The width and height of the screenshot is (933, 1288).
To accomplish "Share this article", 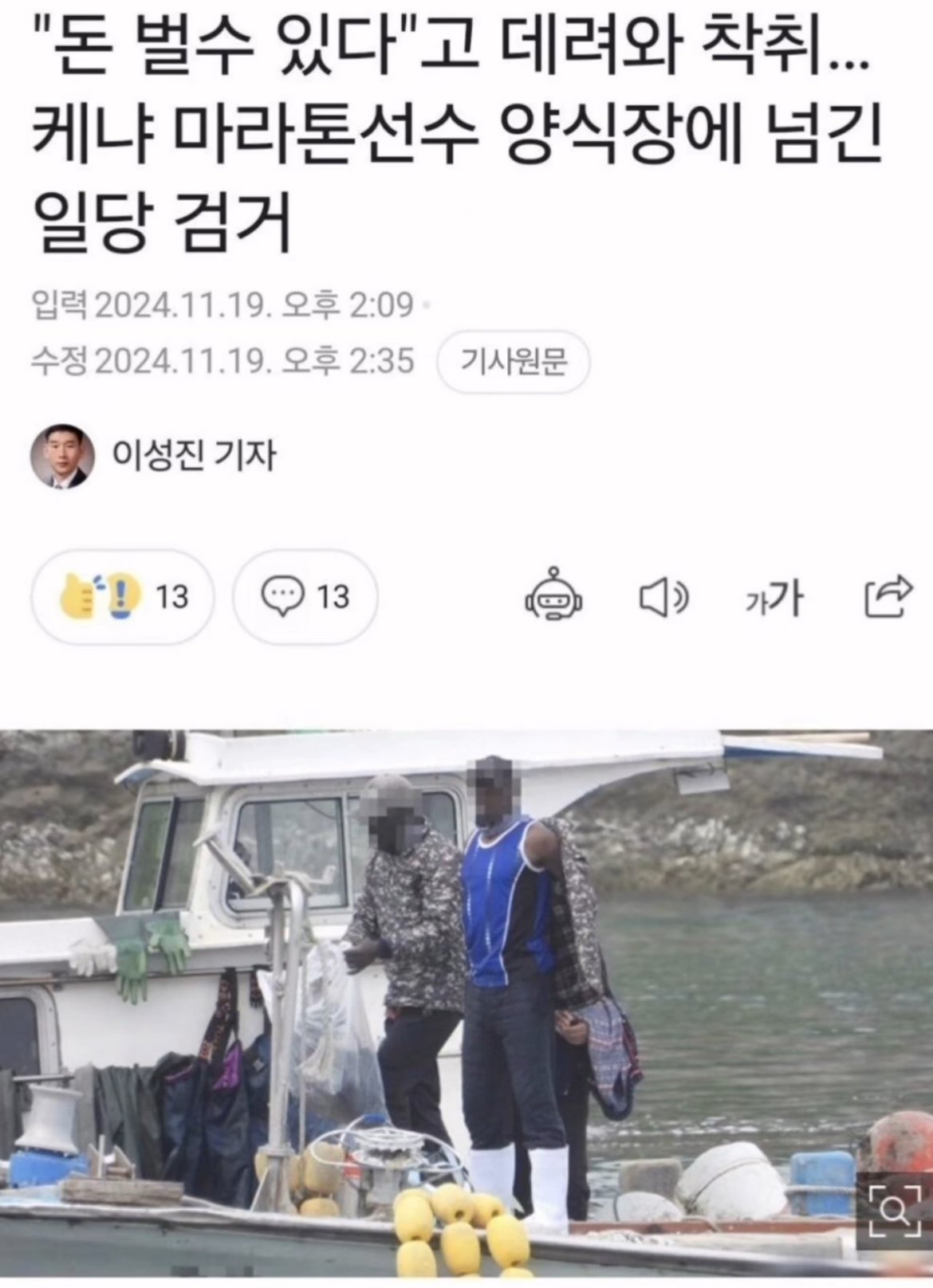I will point(888,596).
